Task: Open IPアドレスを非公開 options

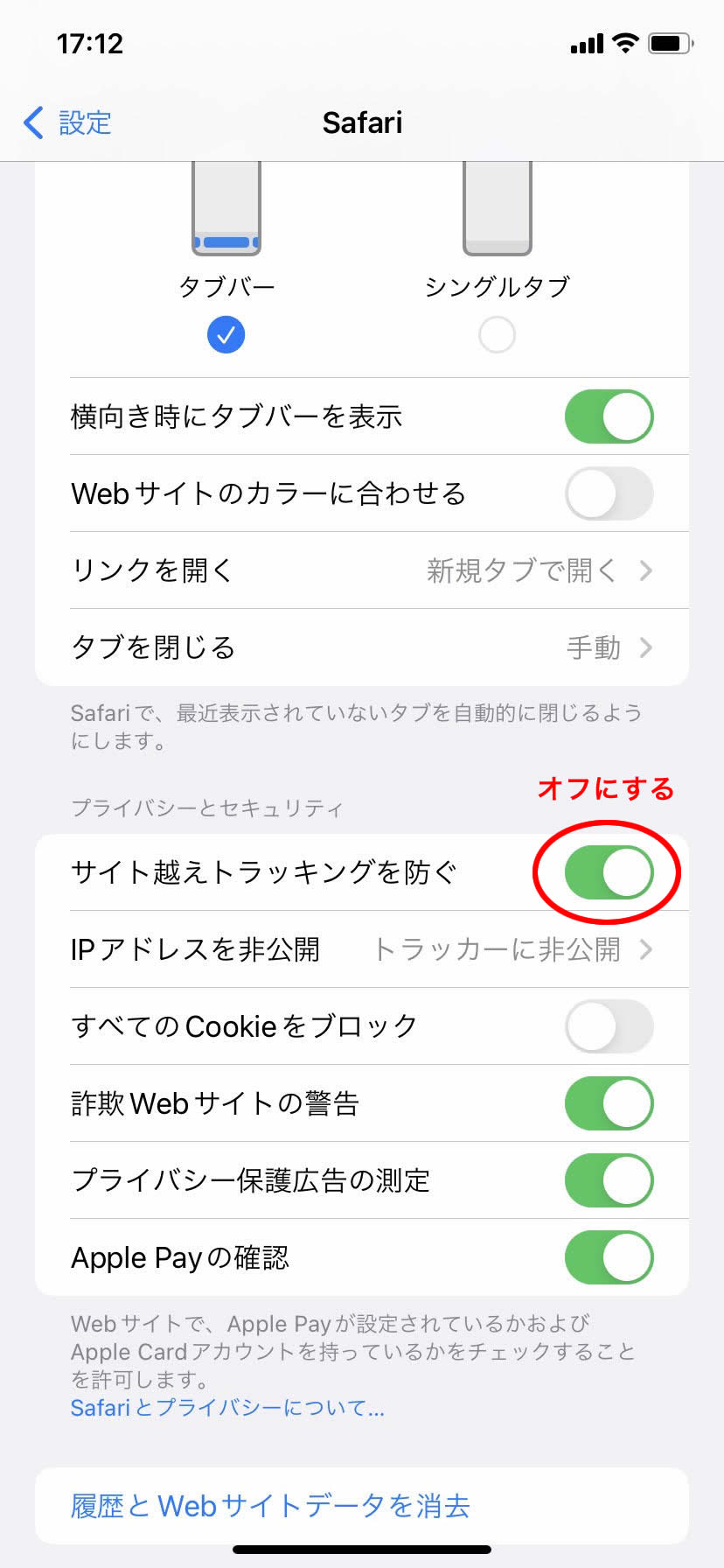Action: pyautogui.click(x=362, y=949)
